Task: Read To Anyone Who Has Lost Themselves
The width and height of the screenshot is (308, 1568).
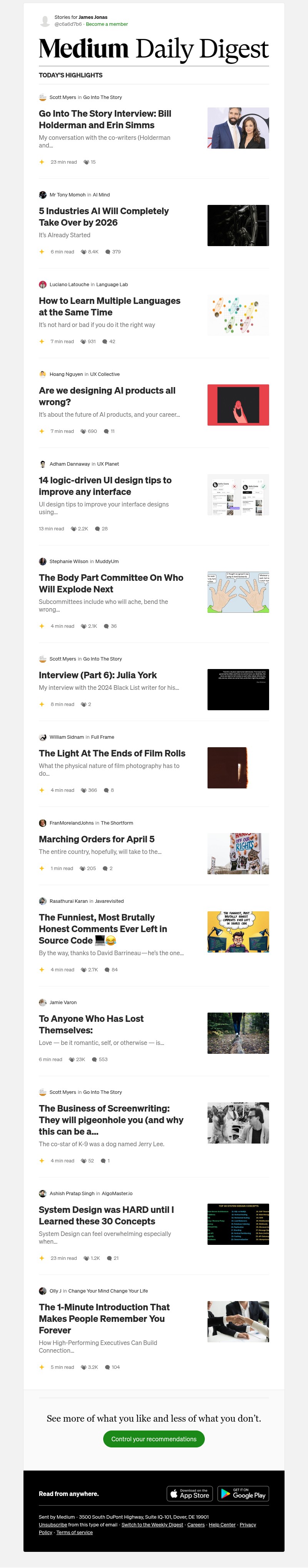Action: tap(91, 1024)
